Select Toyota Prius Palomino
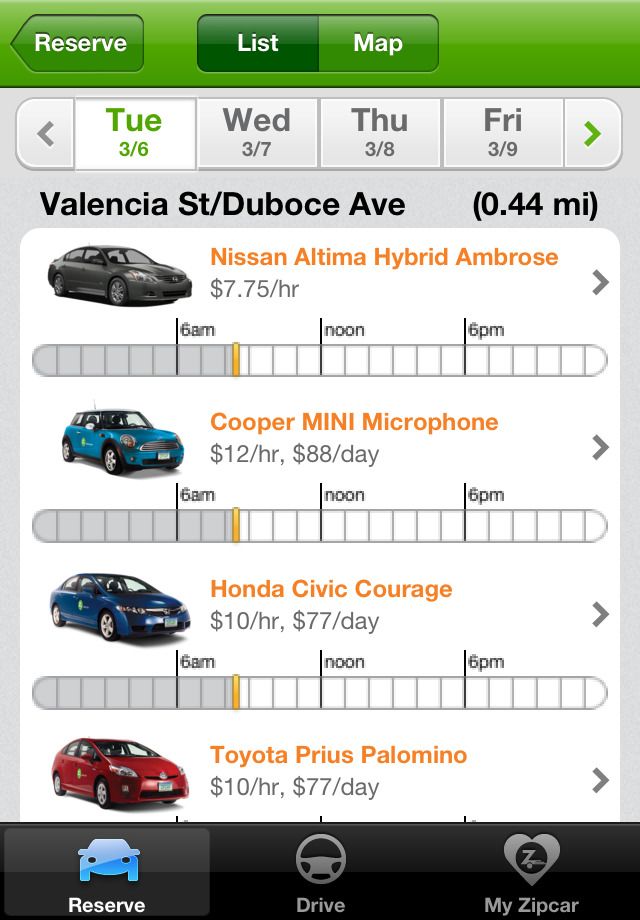The width and height of the screenshot is (640, 920). [x=338, y=756]
